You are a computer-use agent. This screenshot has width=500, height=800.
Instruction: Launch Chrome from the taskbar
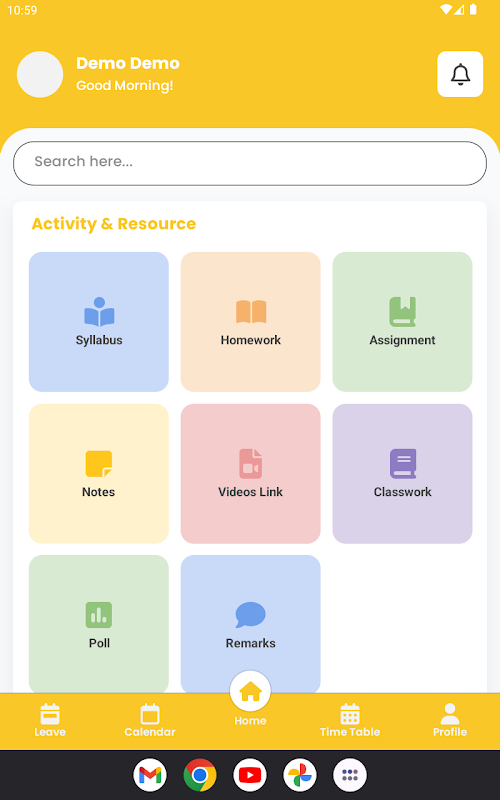click(200, 775)
